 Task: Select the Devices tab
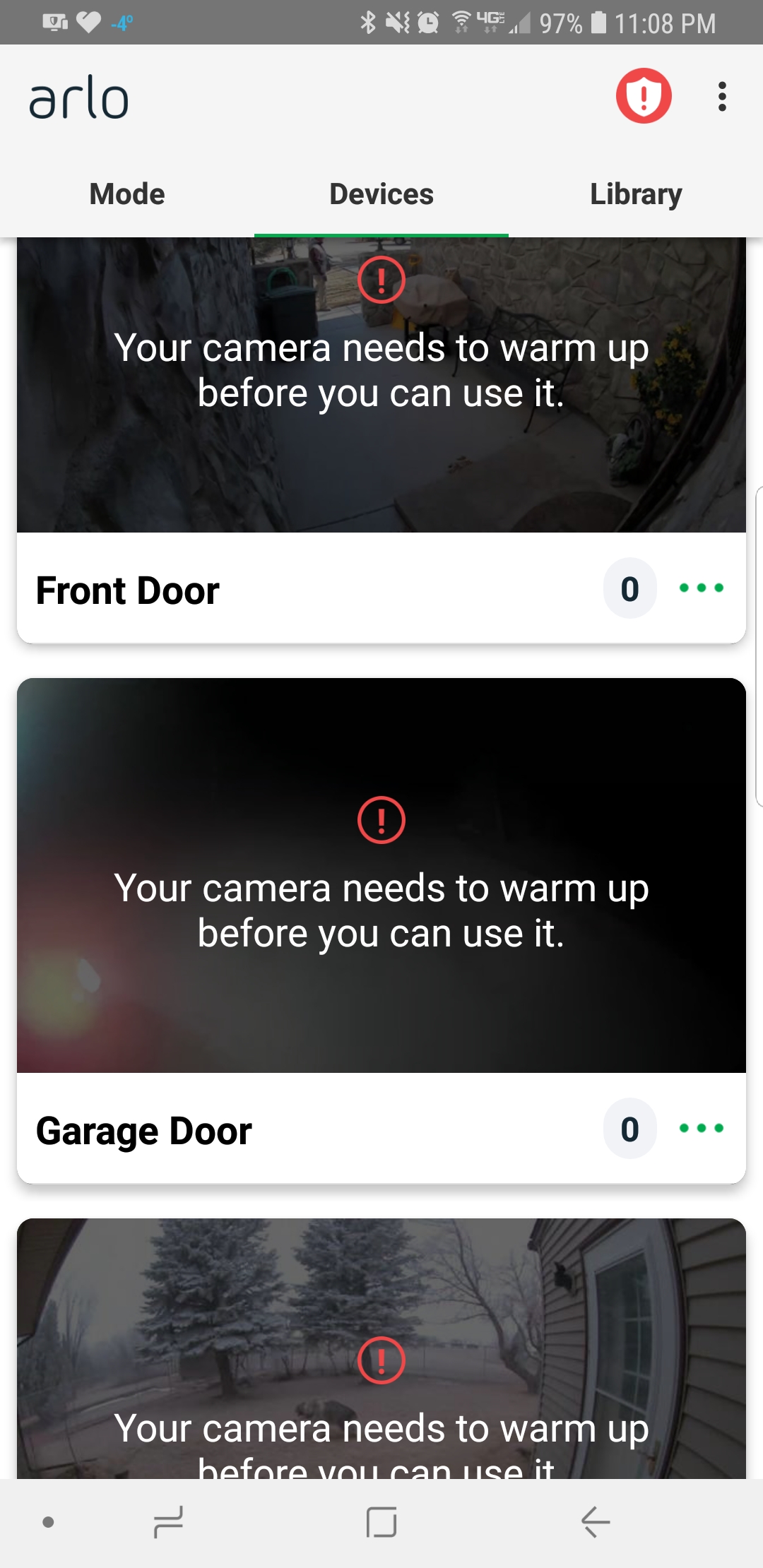(381, 194)
